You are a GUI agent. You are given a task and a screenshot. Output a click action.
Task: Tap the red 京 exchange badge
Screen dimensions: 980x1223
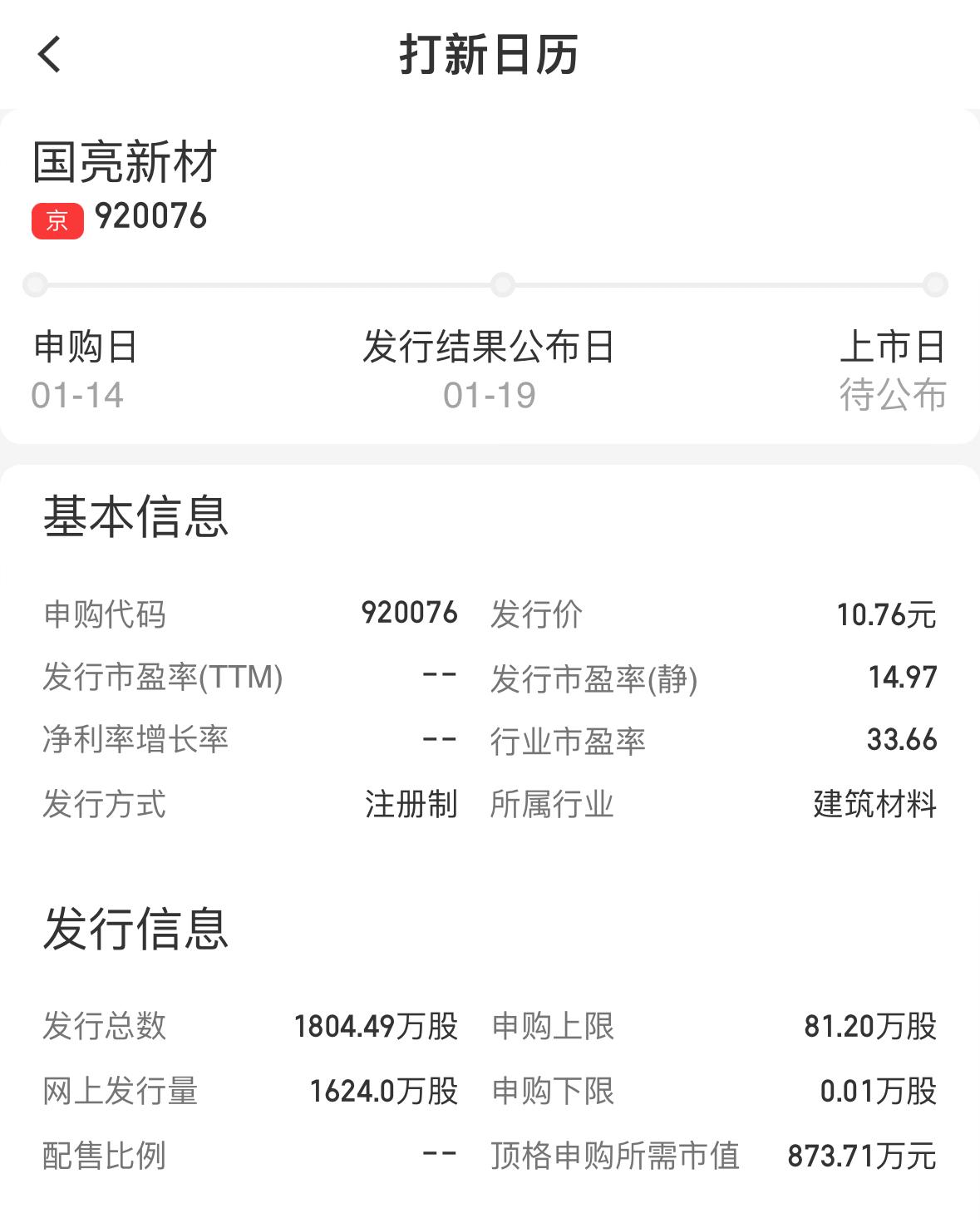[x=56, y=216]
